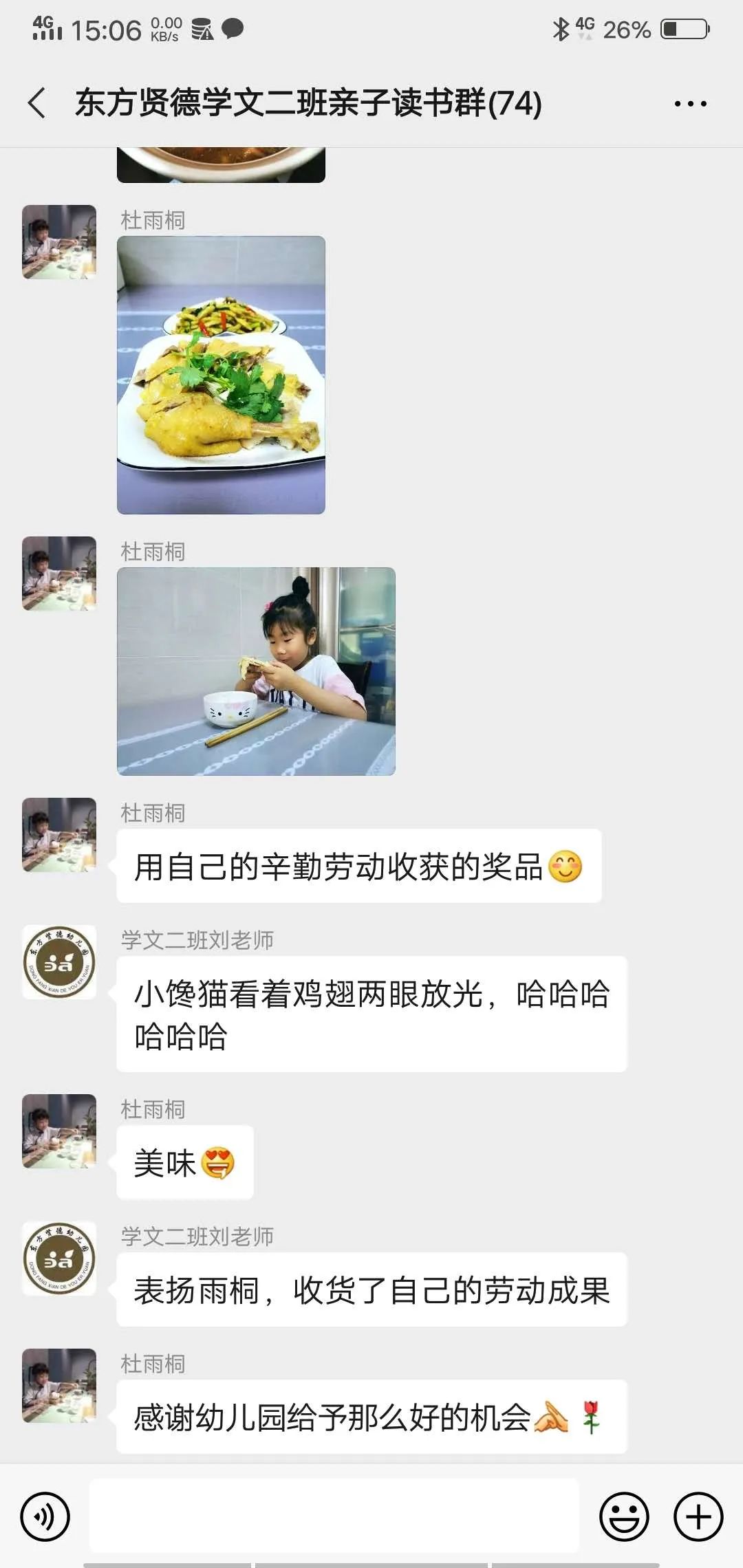The width and height of the screenshot is (743, 1568).
Task: Go back from the group chat
Action: (37, 103)
